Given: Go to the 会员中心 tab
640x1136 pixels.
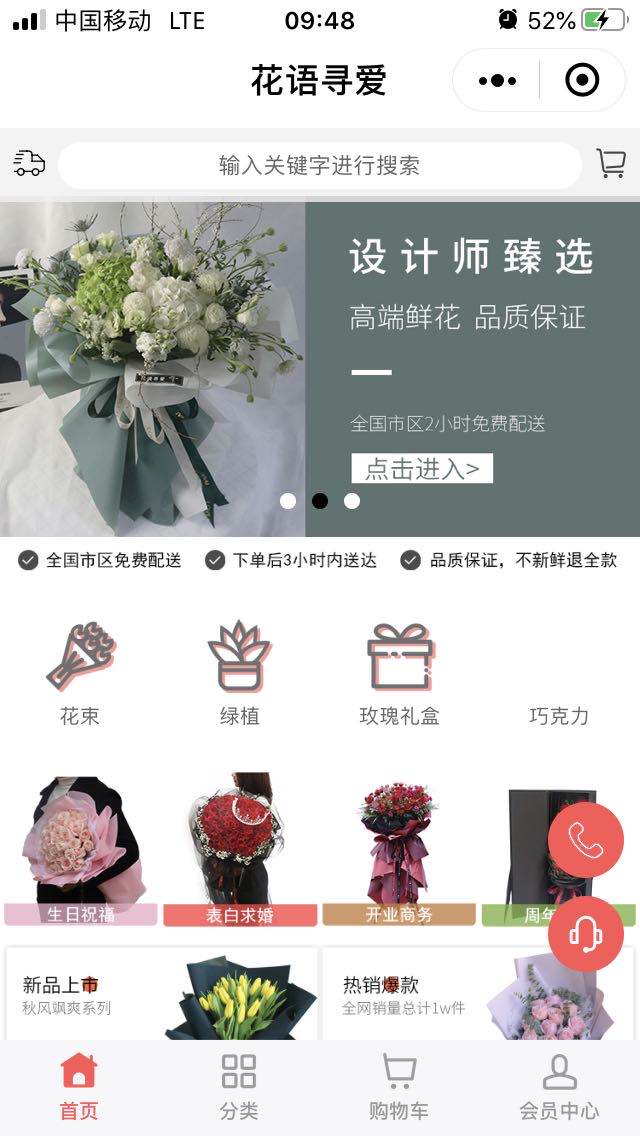Looking at the screenshot, I should coord(559,1085).
